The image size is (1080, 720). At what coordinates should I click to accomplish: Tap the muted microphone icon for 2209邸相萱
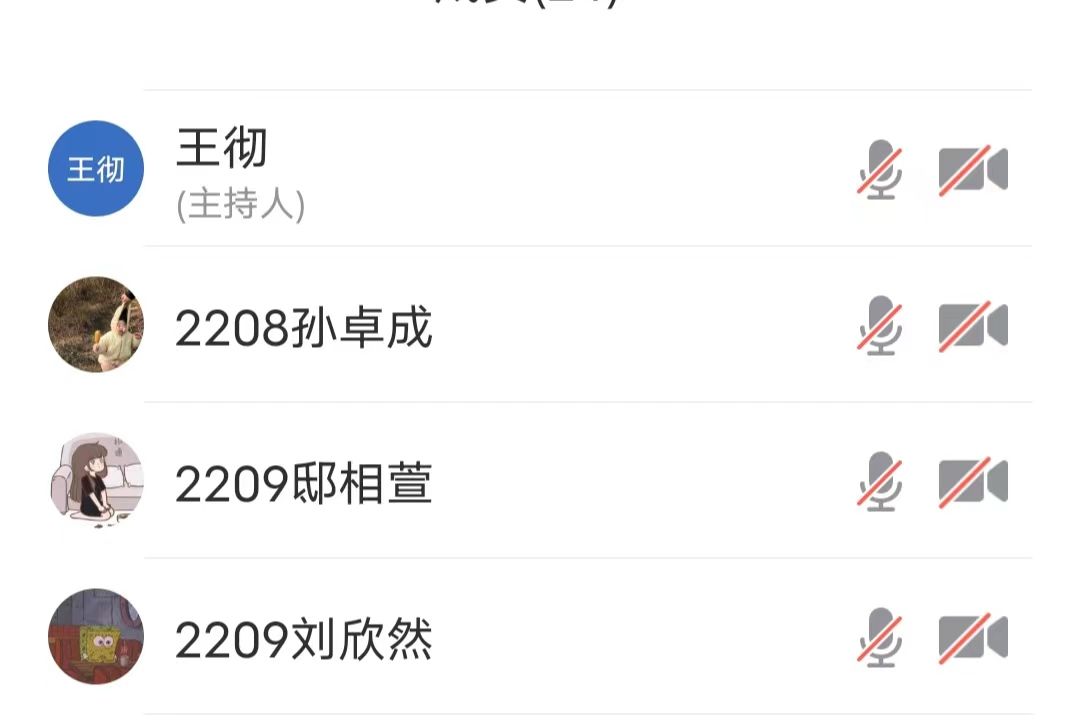(x=880, y=482)
